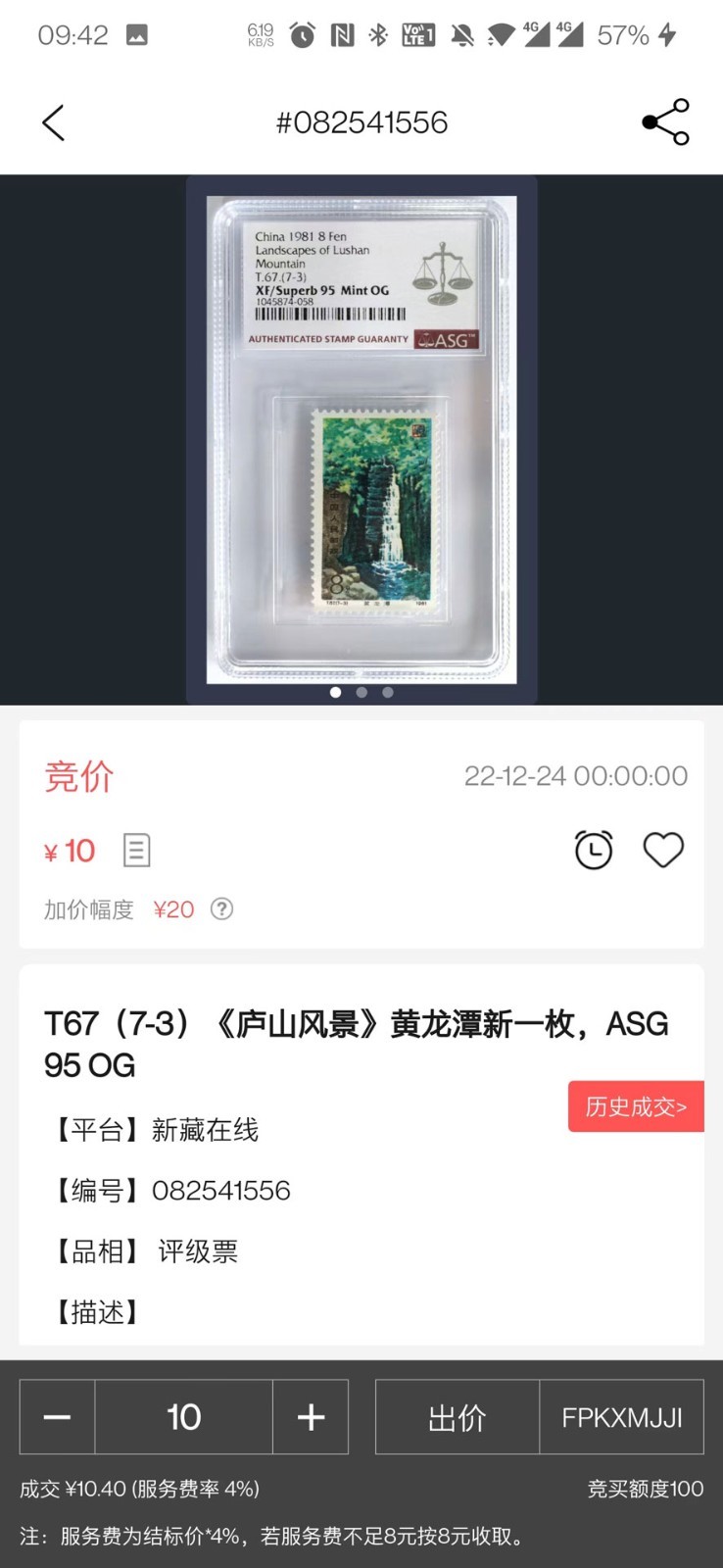The width and height of the screenshot is (723, 1568).
Task: Favorite this lot with the heart toggle
Action: 663,850
